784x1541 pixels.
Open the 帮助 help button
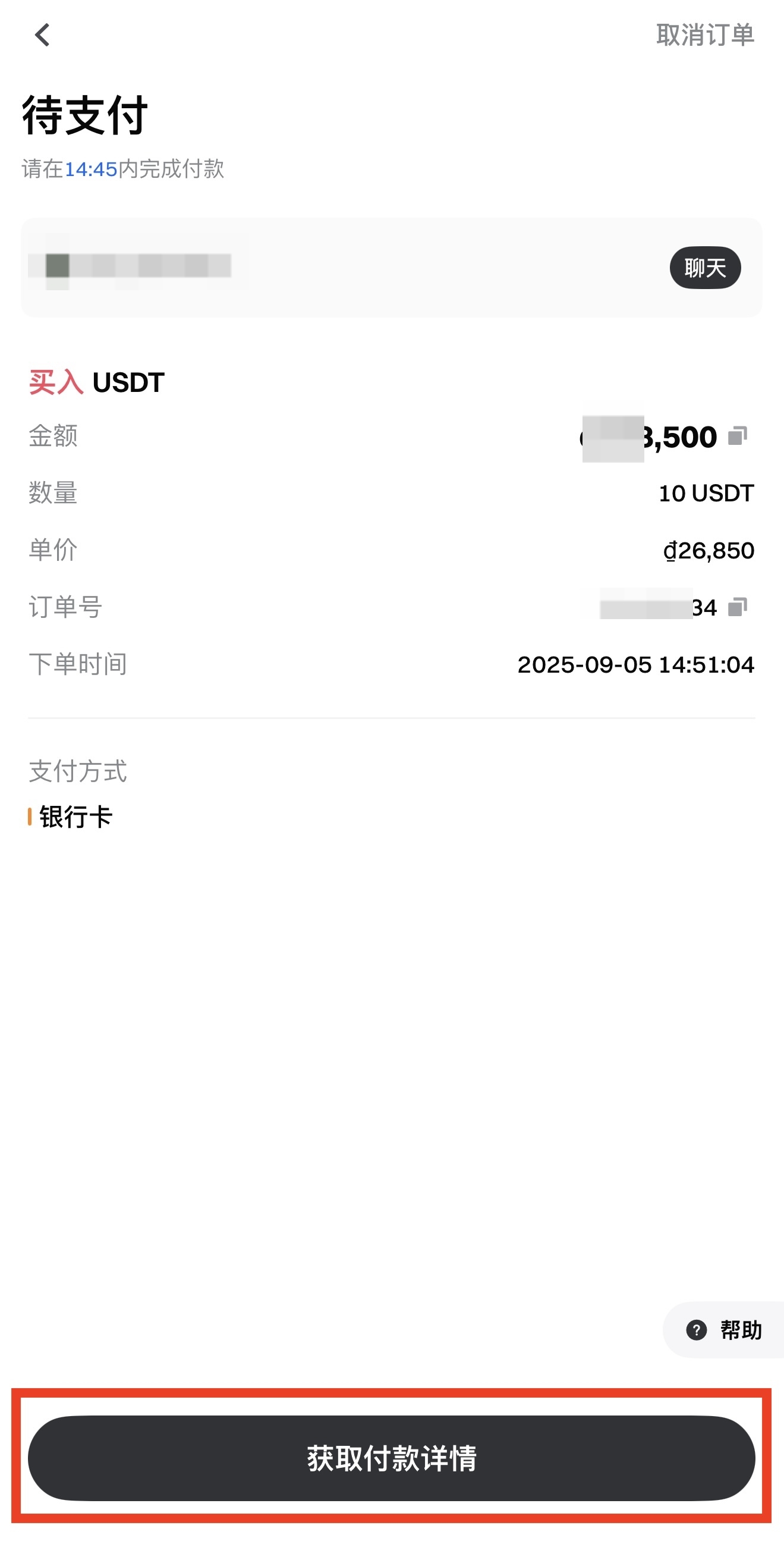[725, 1330]
